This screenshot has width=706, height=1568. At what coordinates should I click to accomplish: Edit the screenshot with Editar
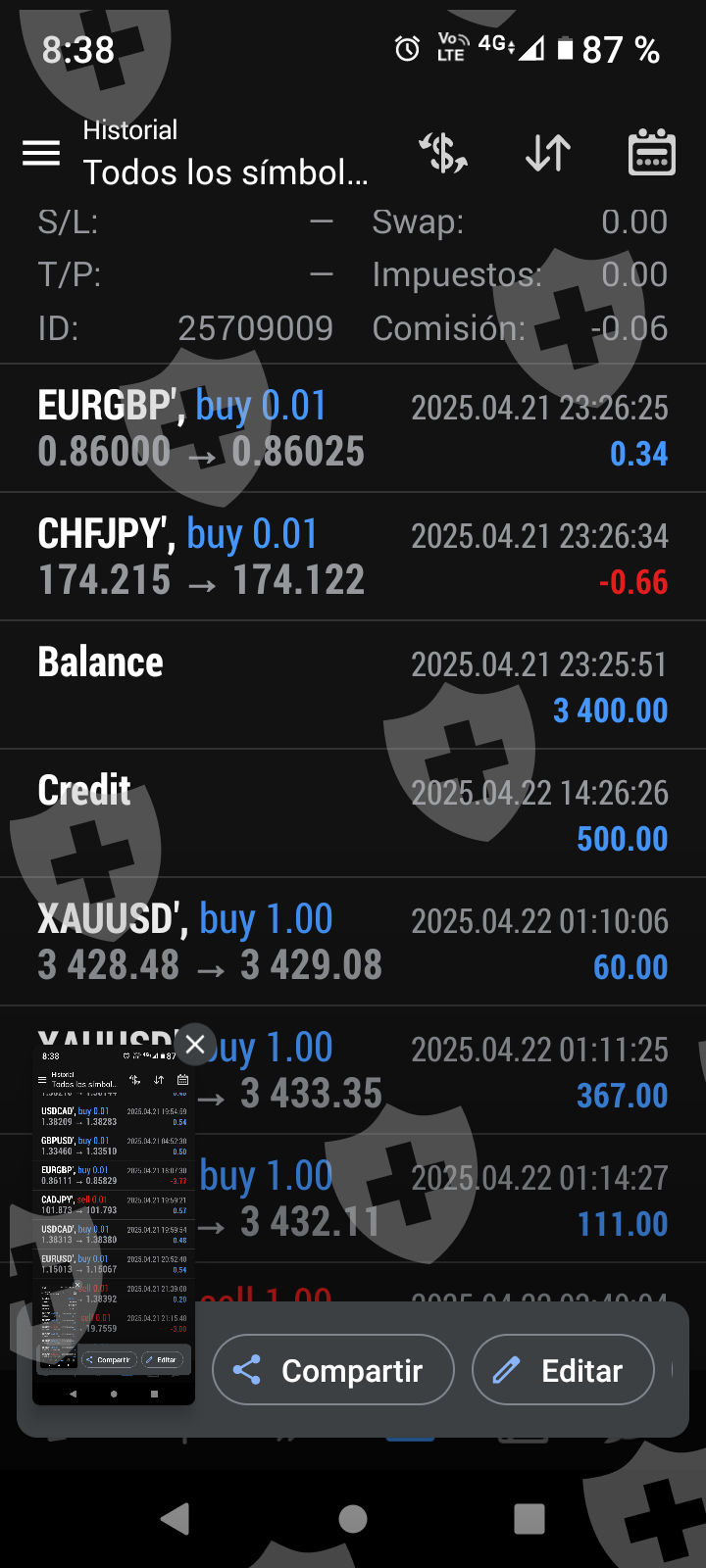(x=563, y=1370)
